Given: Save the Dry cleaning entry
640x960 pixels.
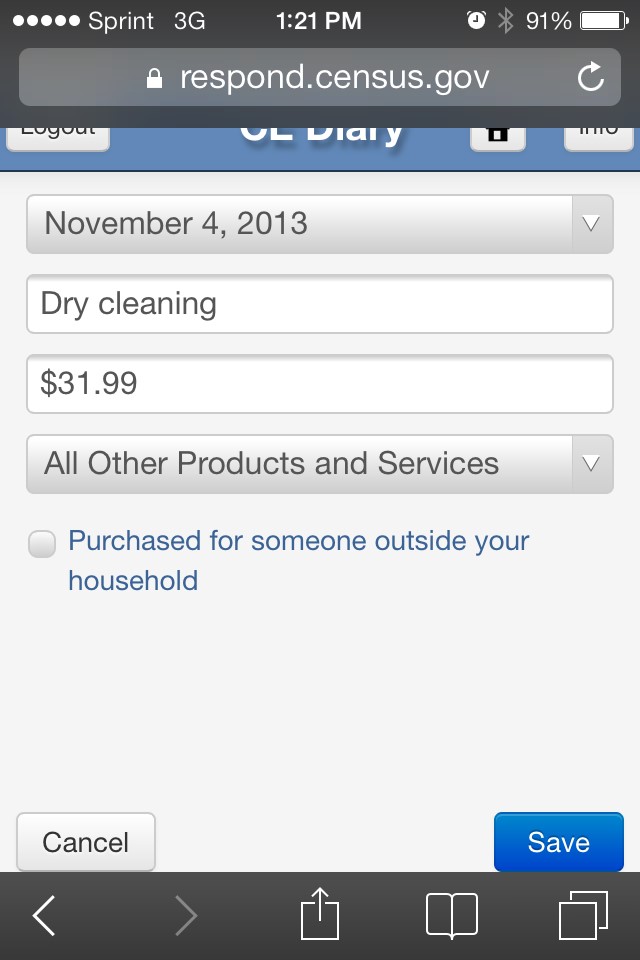Looking at the screenshot, I should 558,842.
